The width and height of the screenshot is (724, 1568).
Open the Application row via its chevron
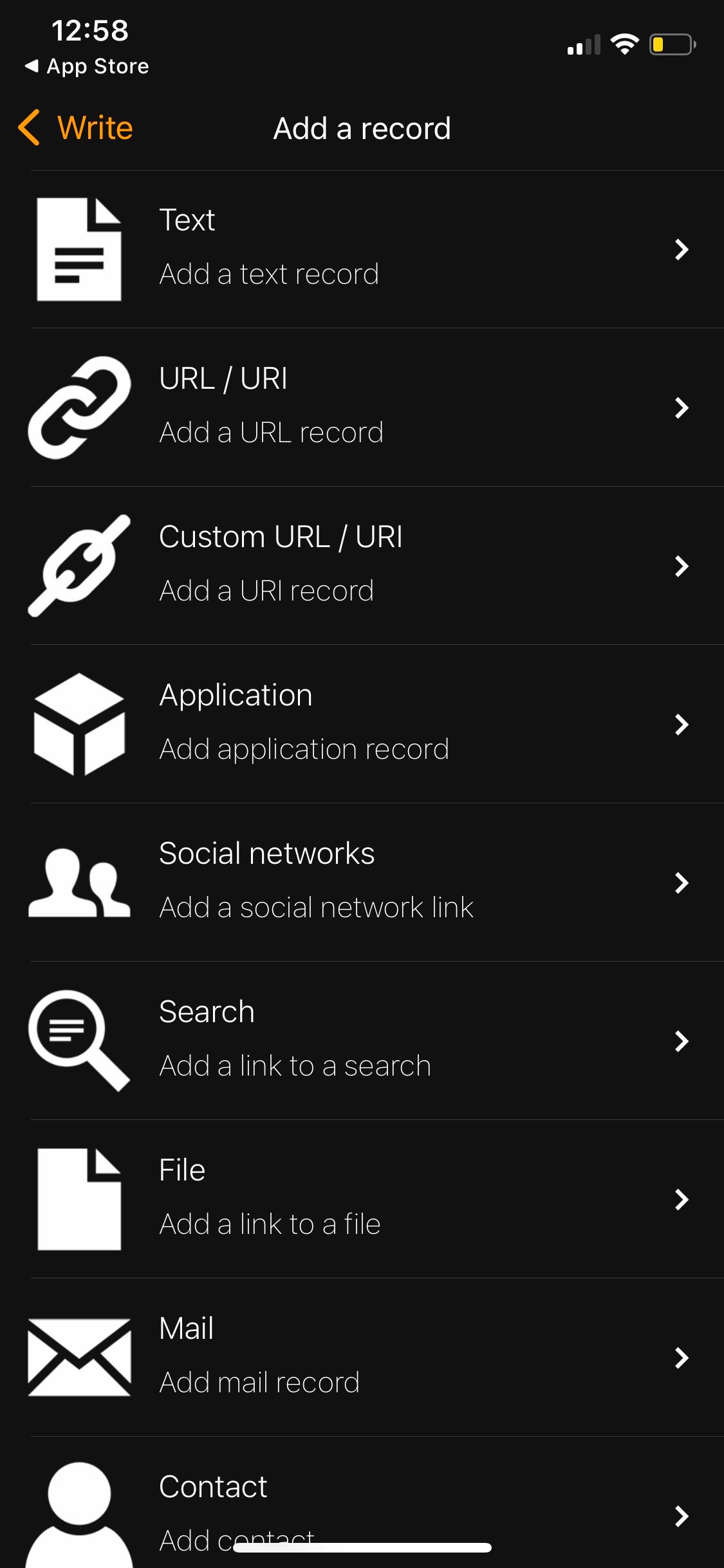[x=682, y=725]
